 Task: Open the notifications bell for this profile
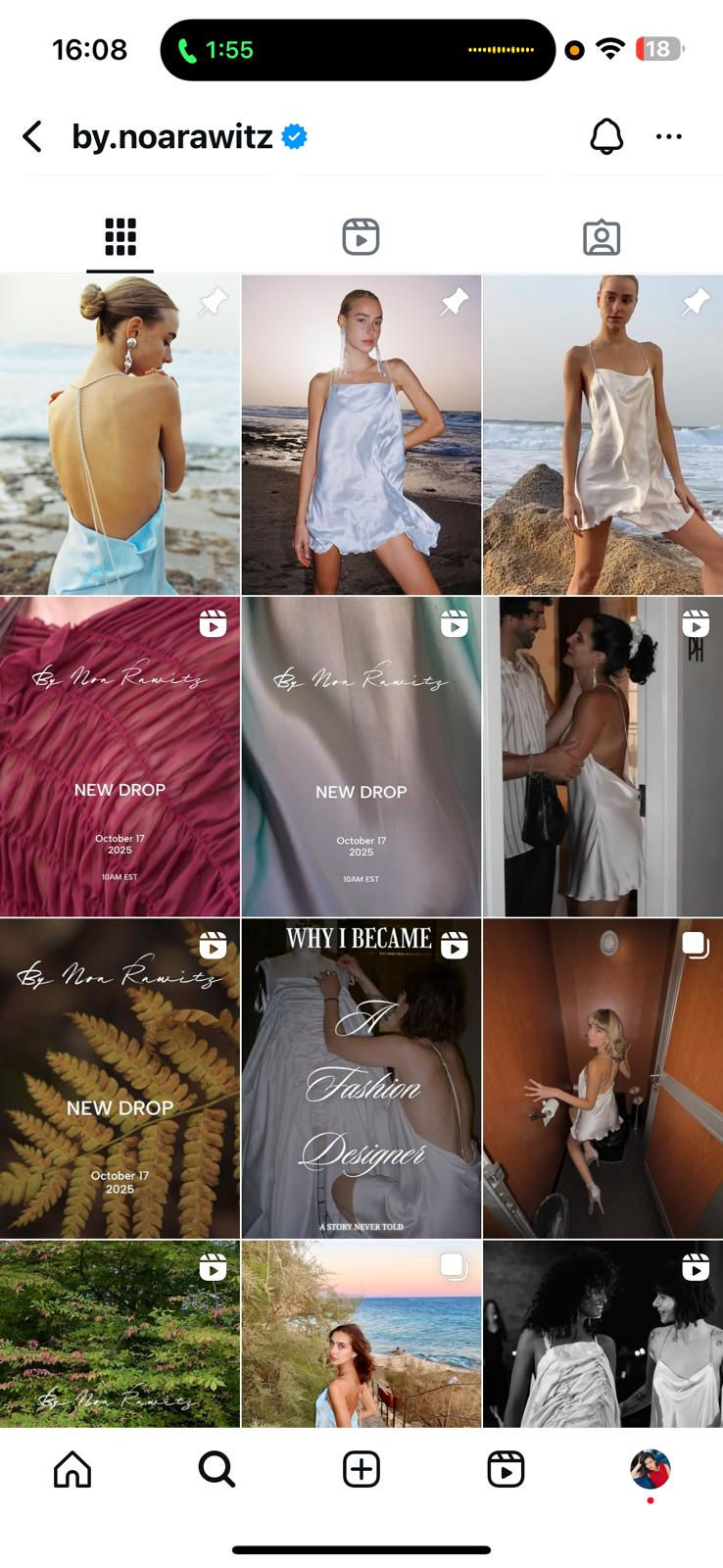click(606, 137)
